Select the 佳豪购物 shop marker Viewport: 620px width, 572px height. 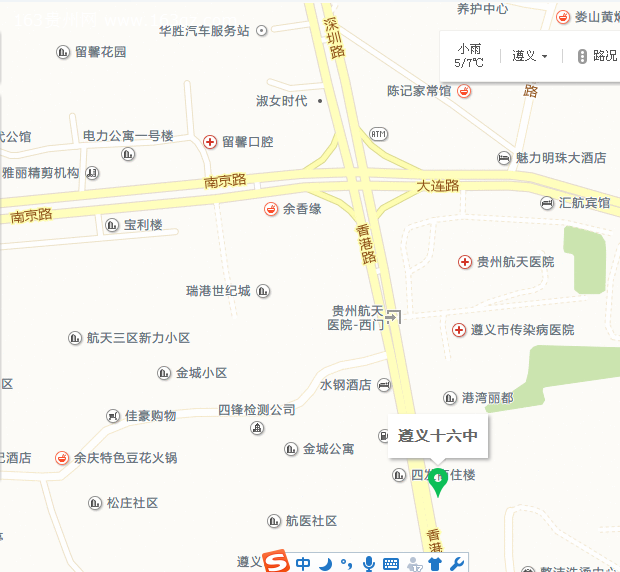tap(113, 415)
